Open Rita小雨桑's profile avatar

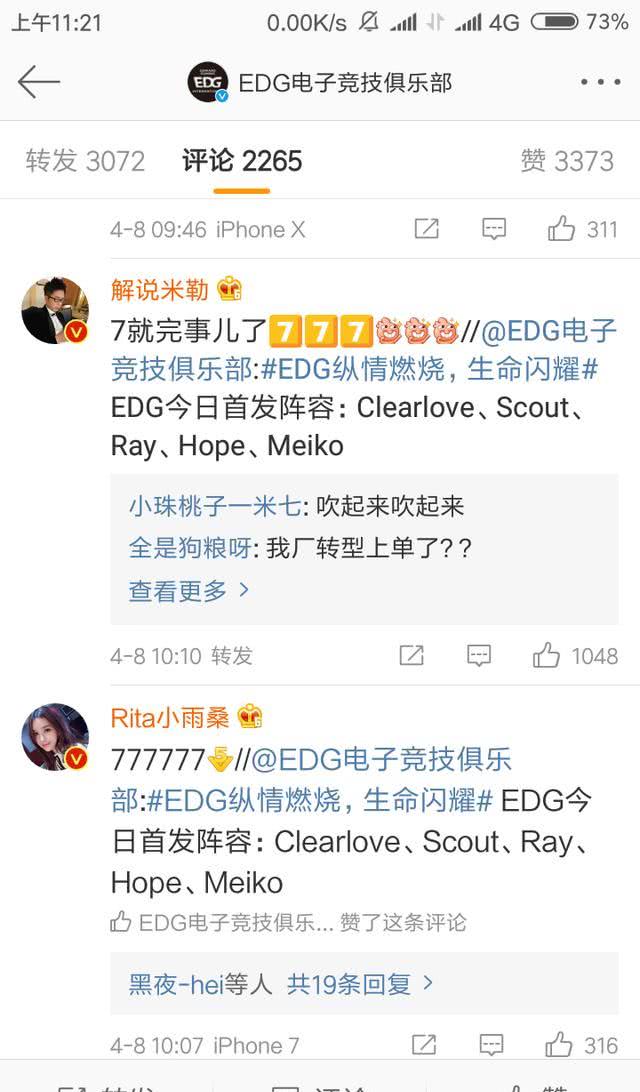click(x=55, y=736)
